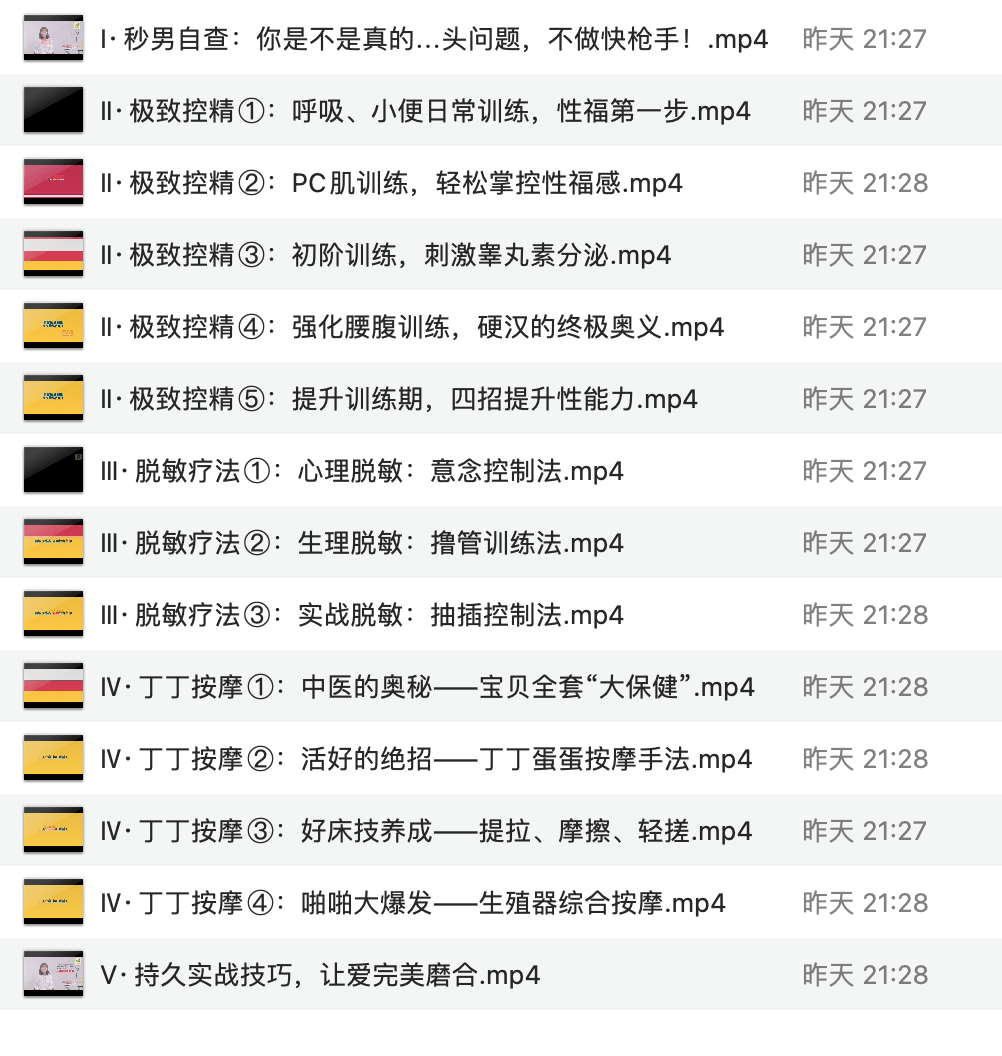This screenshot has width=1002, height=1056.
Task: Select II·极致控精③ 初阶训练 file
Action: 385,255
